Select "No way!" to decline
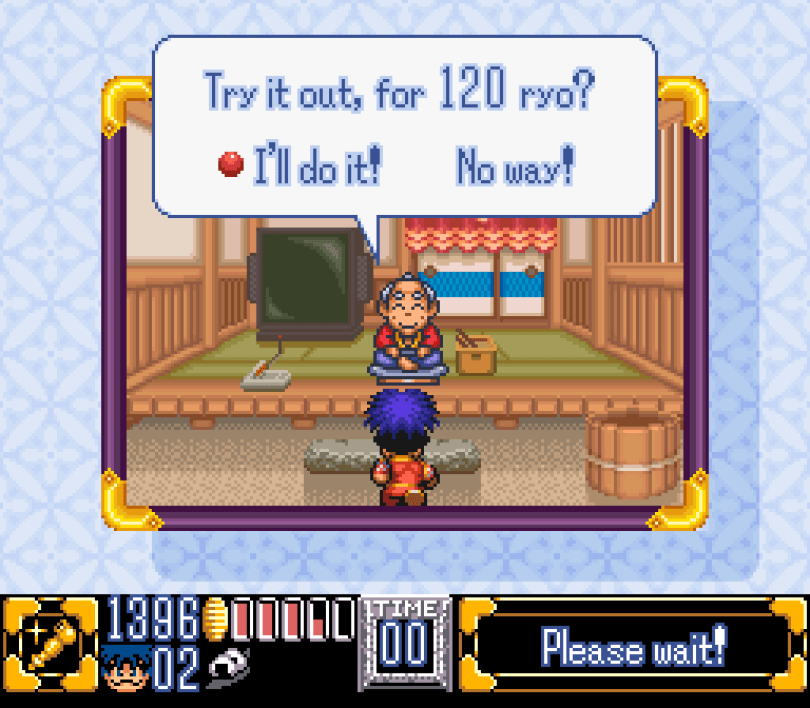 (x=515, y=165)
